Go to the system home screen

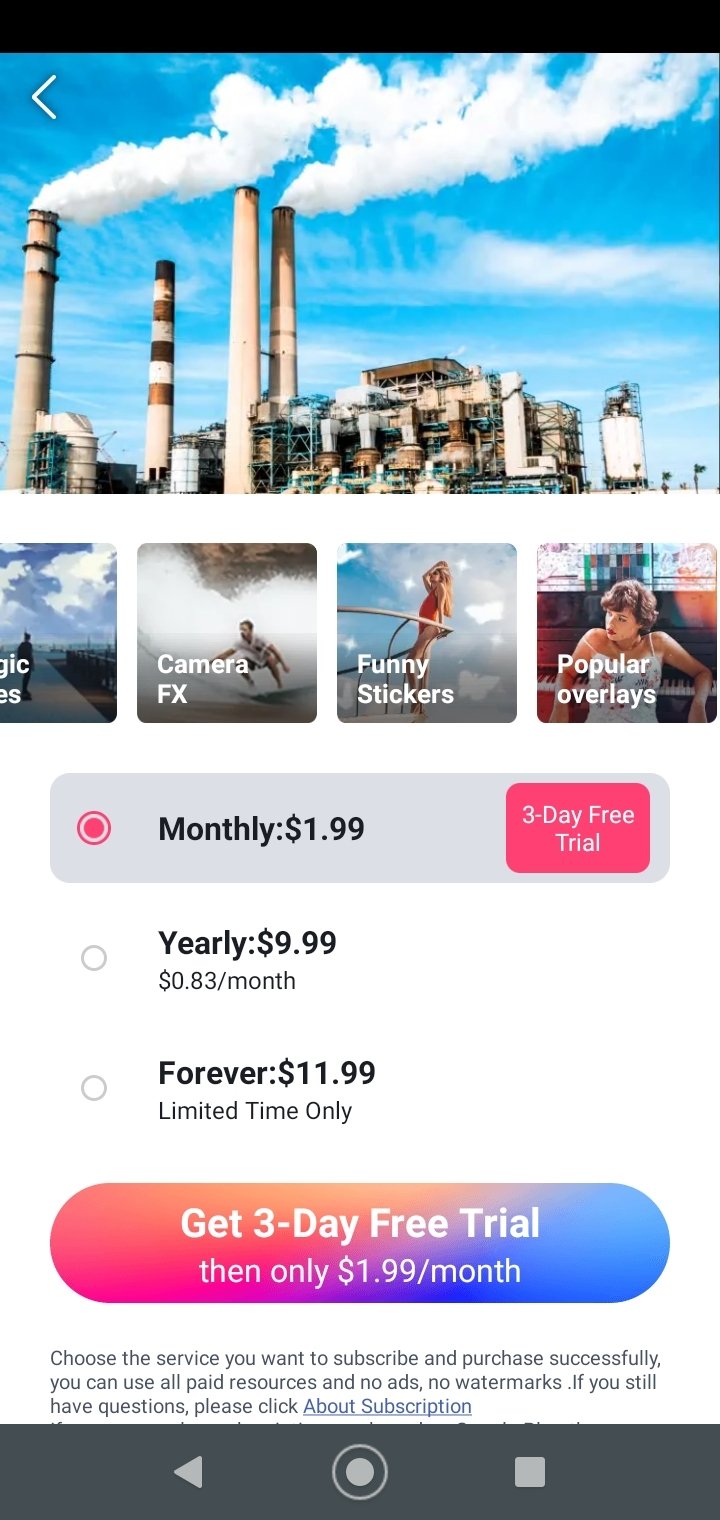point(360,1472)
